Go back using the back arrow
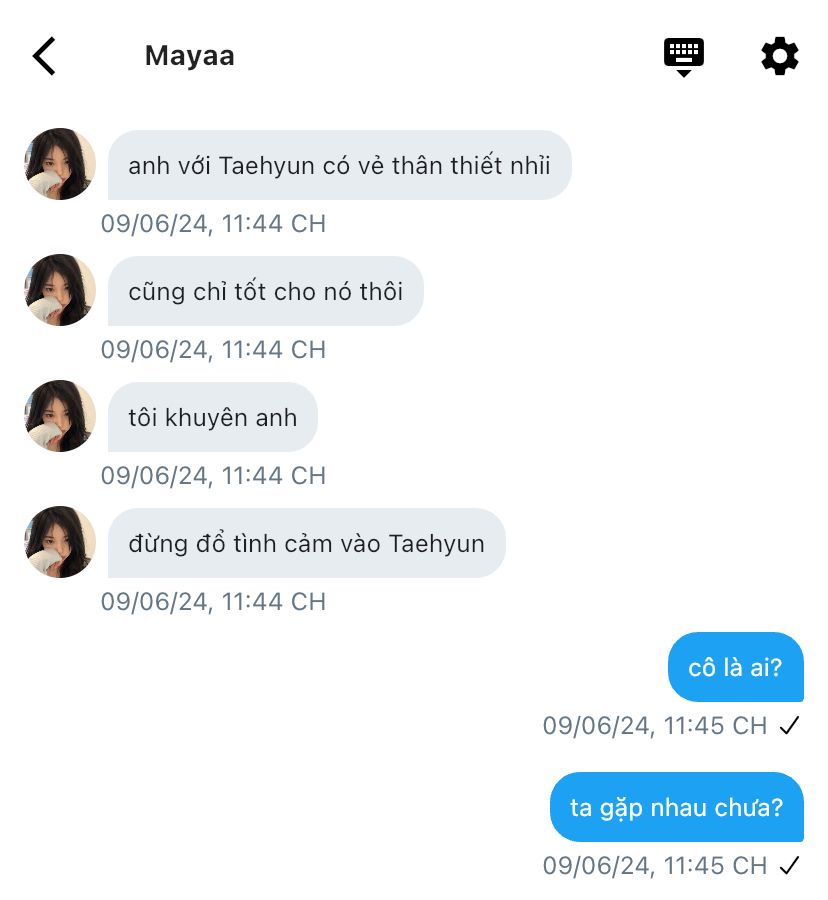 [45, 56]
